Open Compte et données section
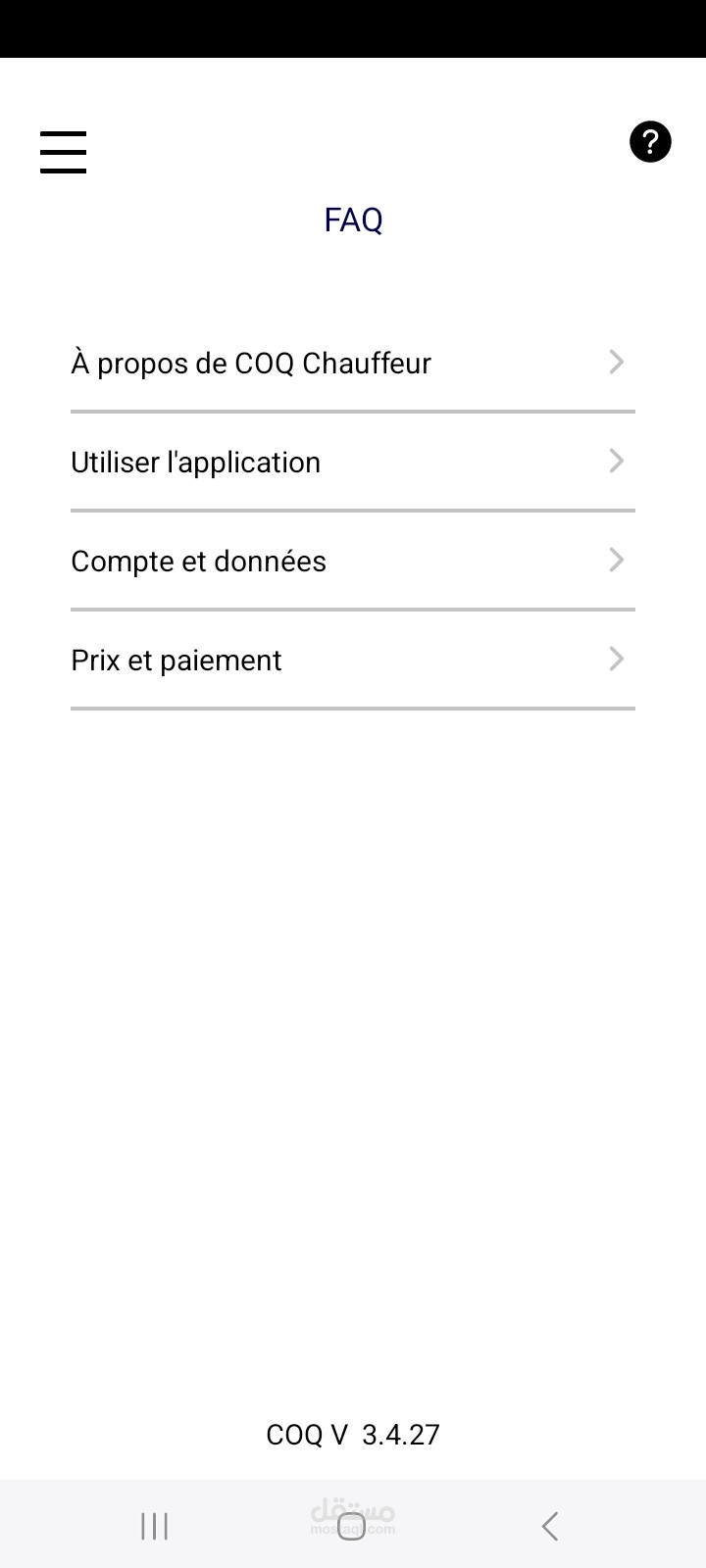This screenshot has width=706, height=1568. point(352,562)
